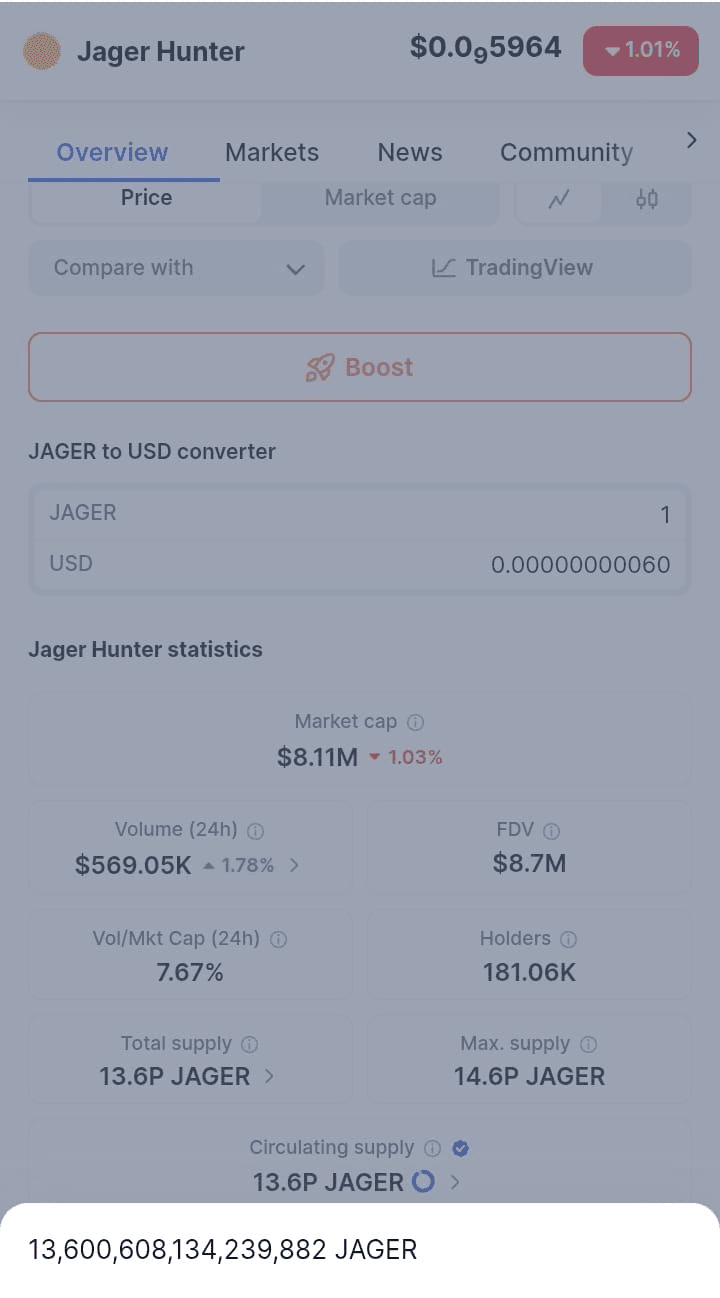Show info about Max. supply

coord(589,1044)
